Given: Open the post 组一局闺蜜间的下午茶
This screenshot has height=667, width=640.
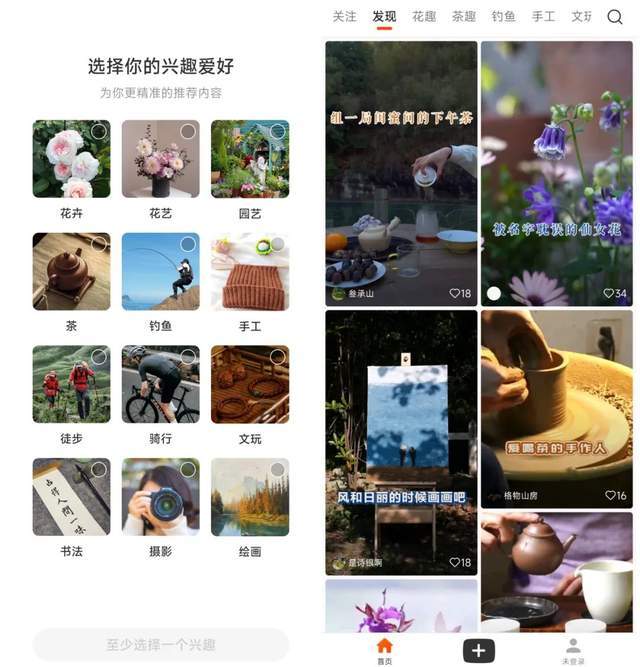Looking at the screenshot, I should coord(401,170).
